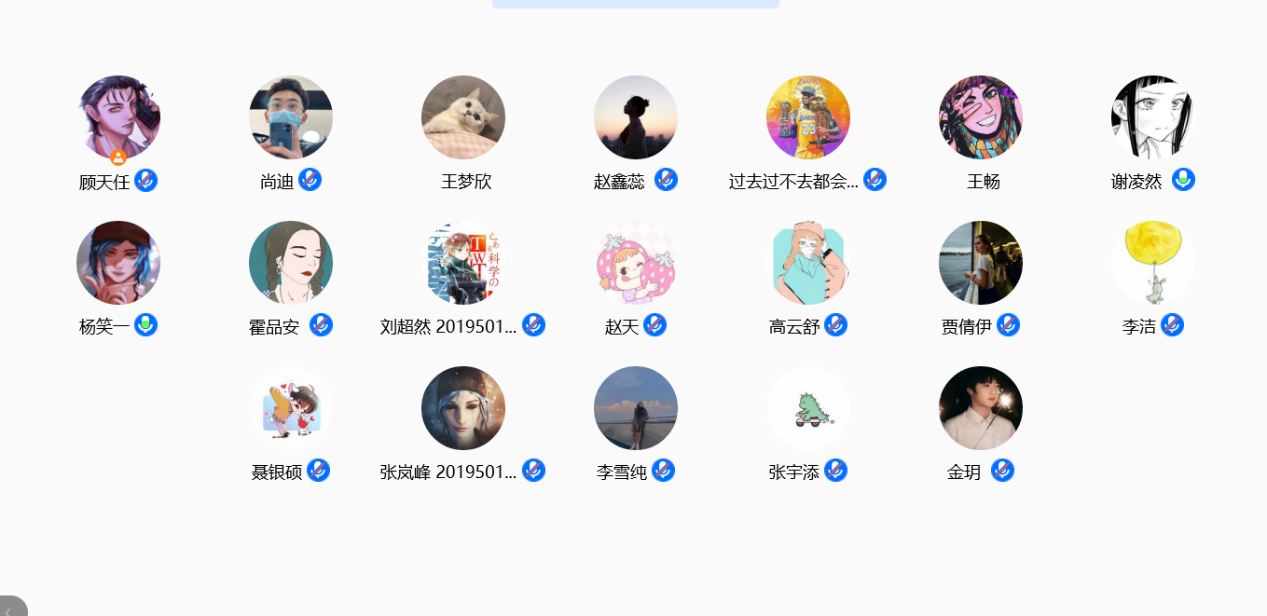Tap 张宇添's dinosaur avatar
This screenshot has height=616, width=1267.
pos(808,407)
